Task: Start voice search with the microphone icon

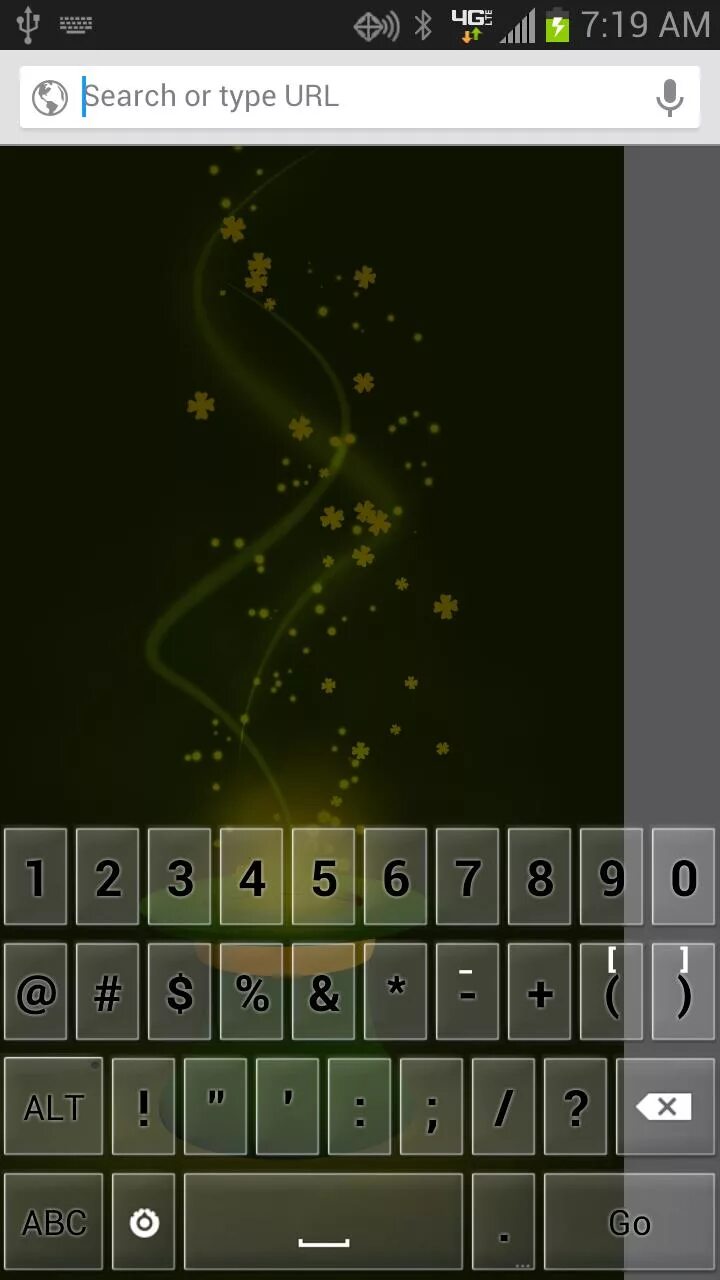Action: [669, 97]
